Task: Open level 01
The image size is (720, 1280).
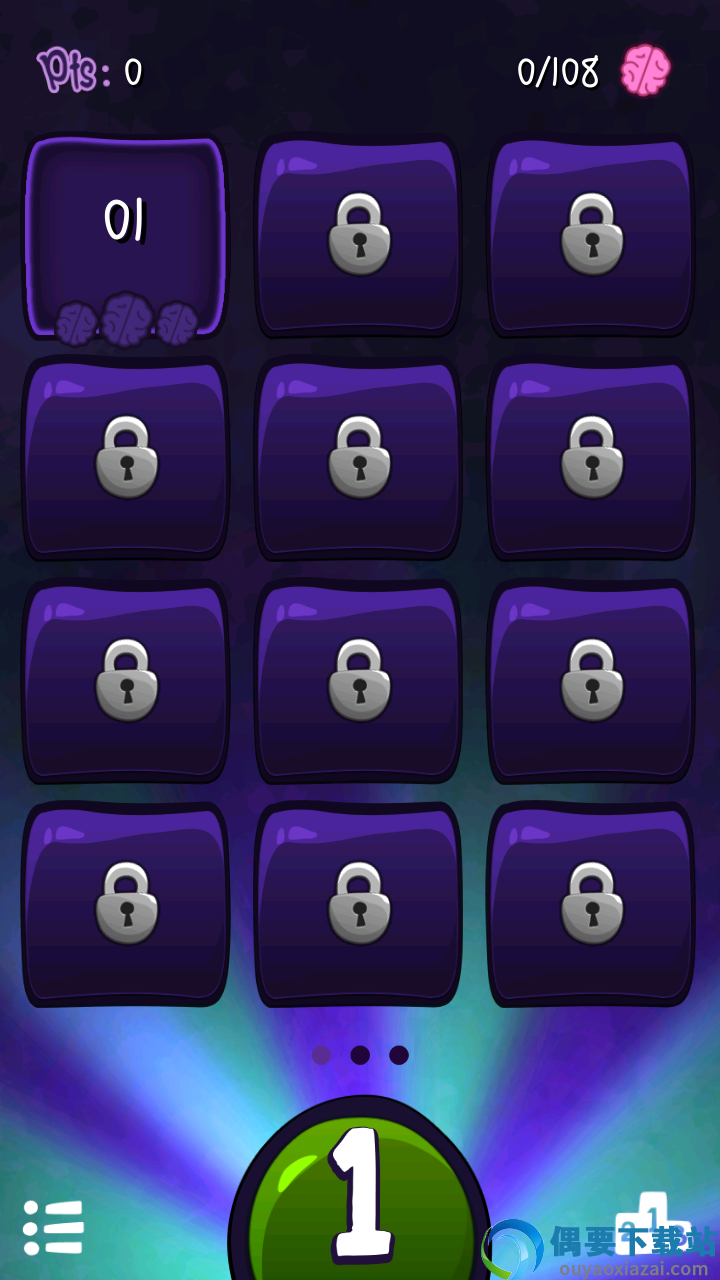Action: (125, 235)
